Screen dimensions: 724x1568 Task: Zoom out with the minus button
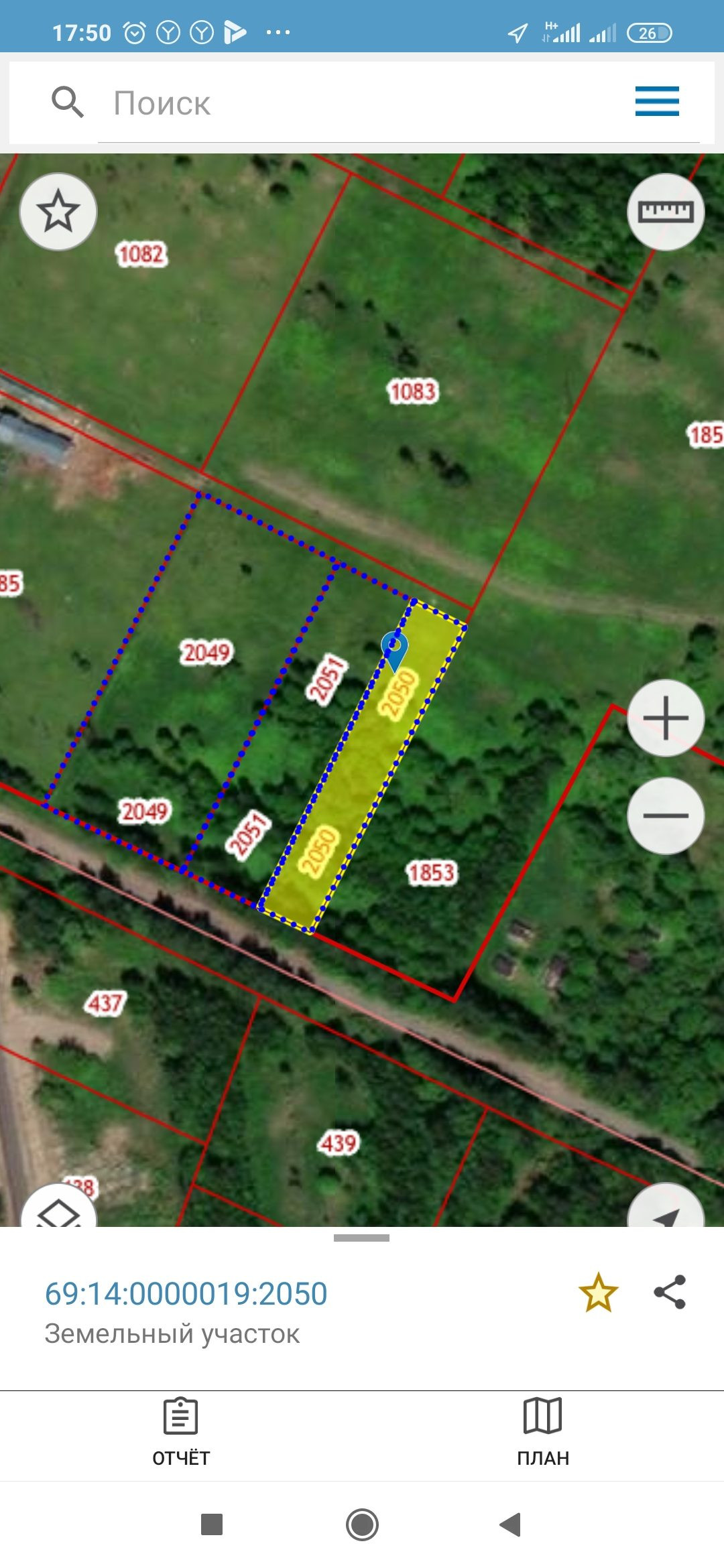[666, 815]
